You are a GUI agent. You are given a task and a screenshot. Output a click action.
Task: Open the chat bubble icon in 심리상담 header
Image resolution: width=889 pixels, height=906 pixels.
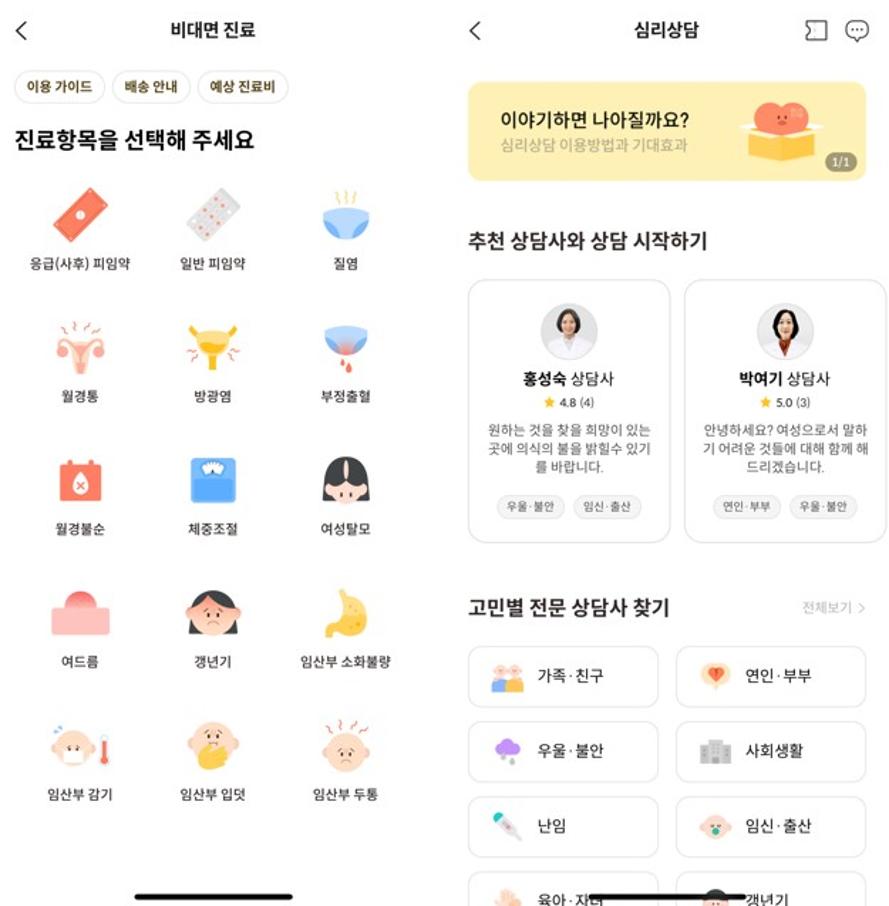point(857,31)
